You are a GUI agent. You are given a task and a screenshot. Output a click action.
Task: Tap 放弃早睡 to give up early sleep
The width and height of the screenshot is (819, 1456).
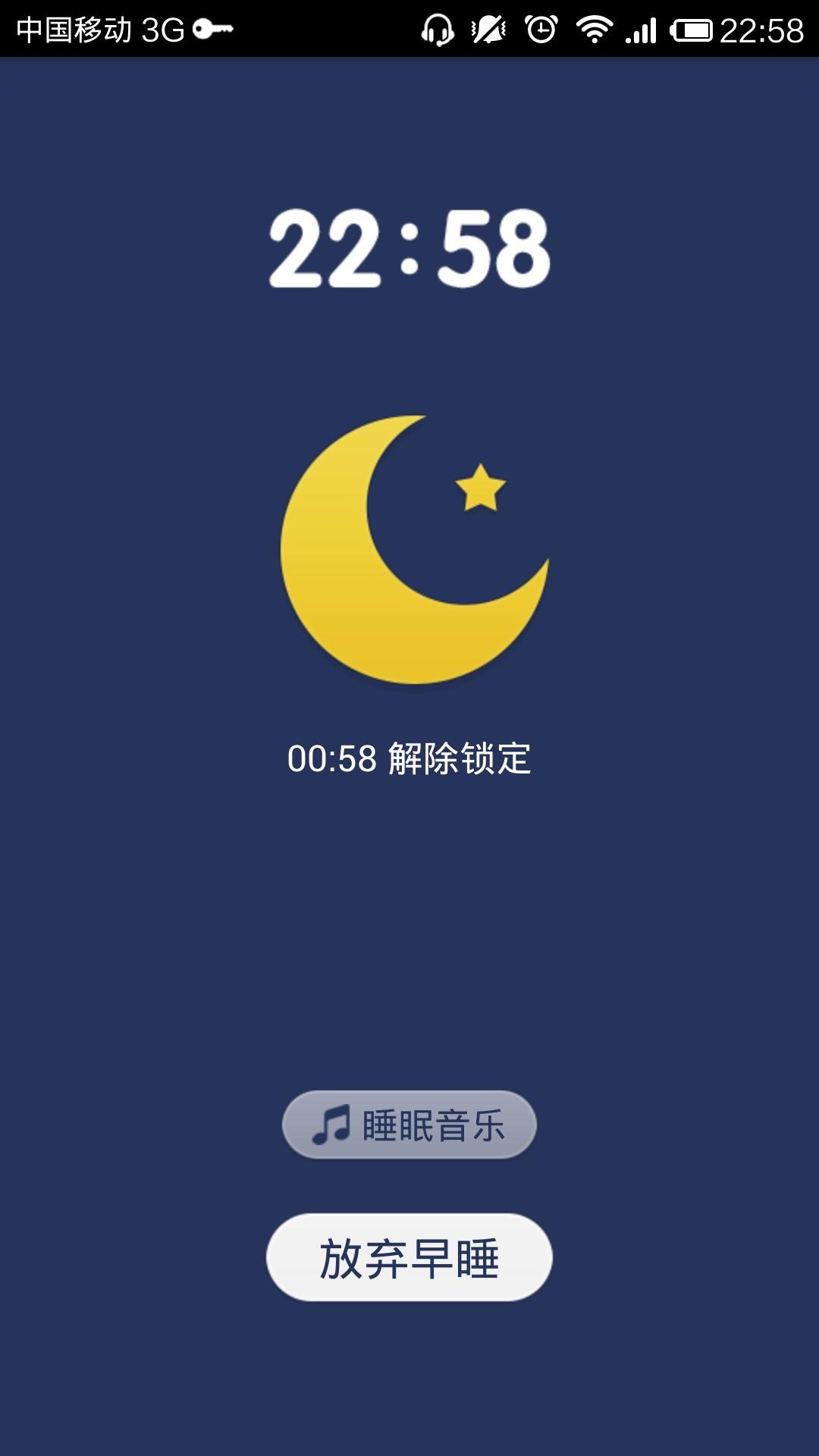409,1258
